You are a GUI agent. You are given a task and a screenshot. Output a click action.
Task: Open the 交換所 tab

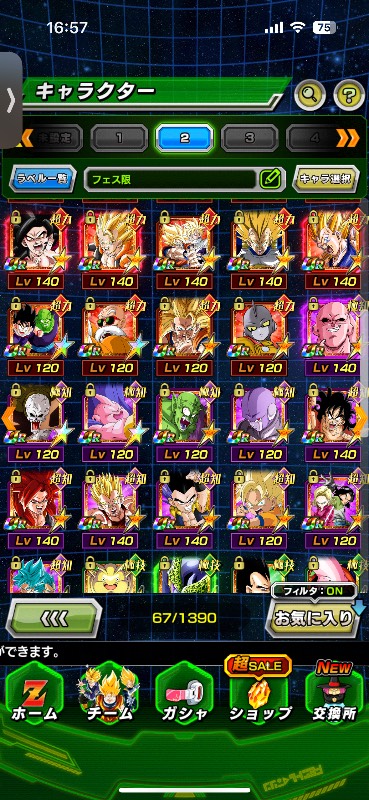[334, 694]
